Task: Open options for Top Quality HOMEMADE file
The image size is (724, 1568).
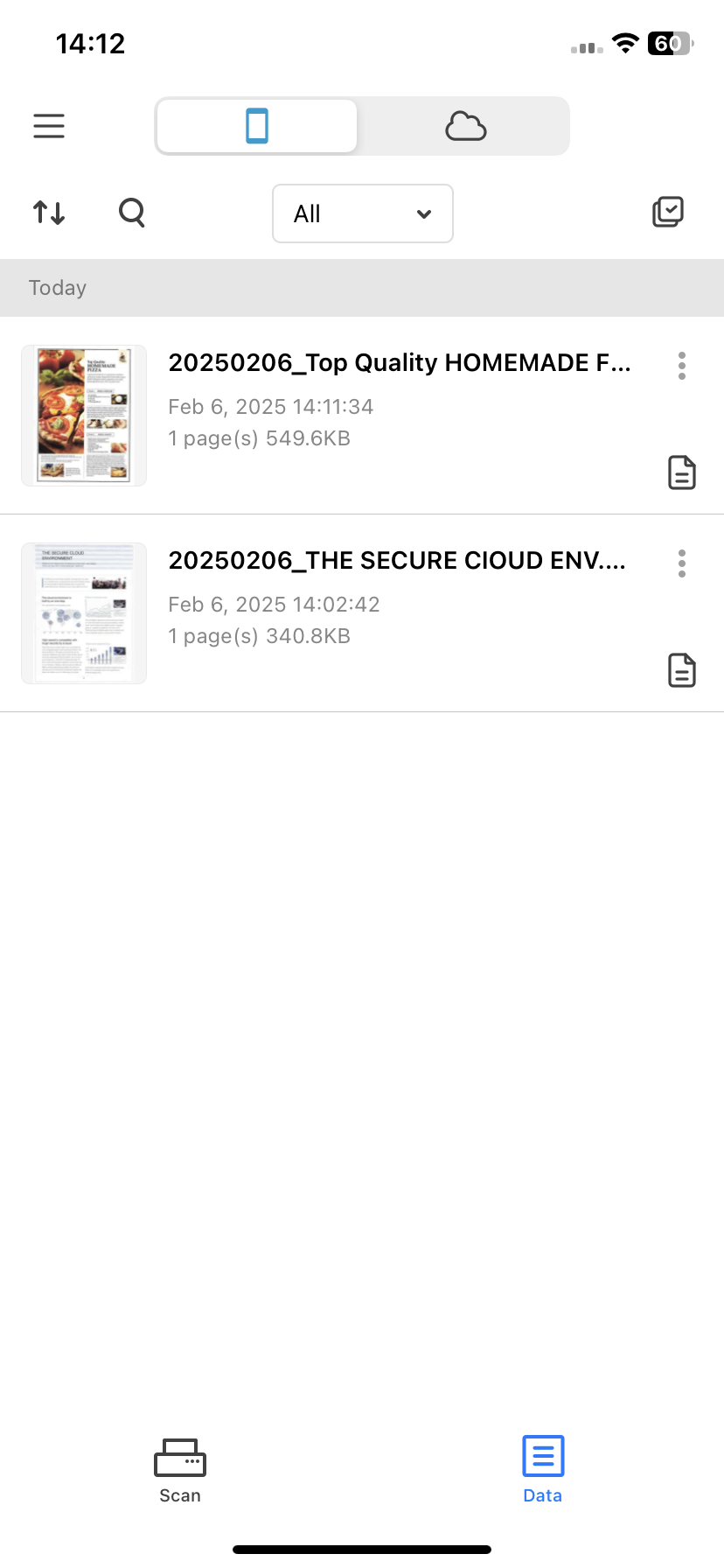Action: pos(682,366)
